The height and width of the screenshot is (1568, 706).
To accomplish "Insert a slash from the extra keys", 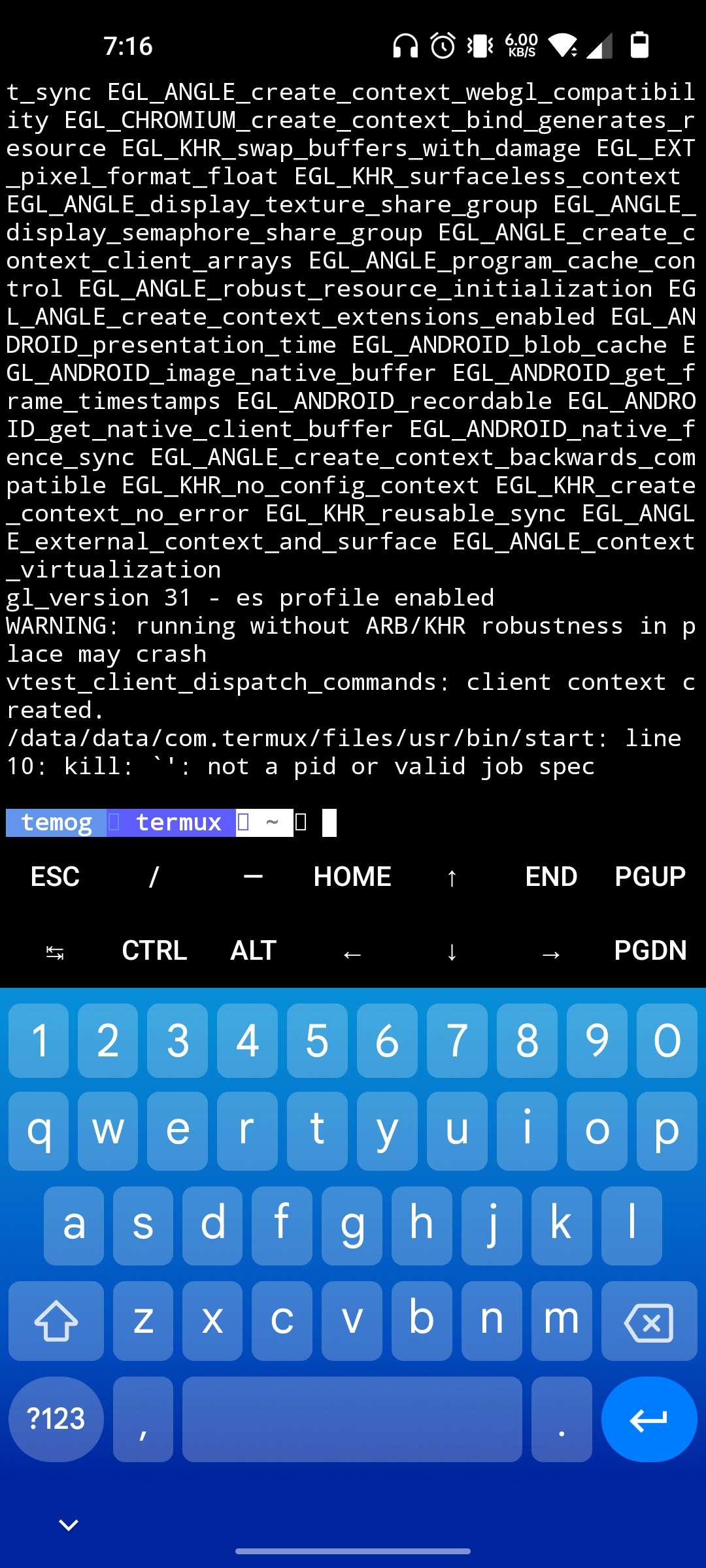I will point(154,877).
